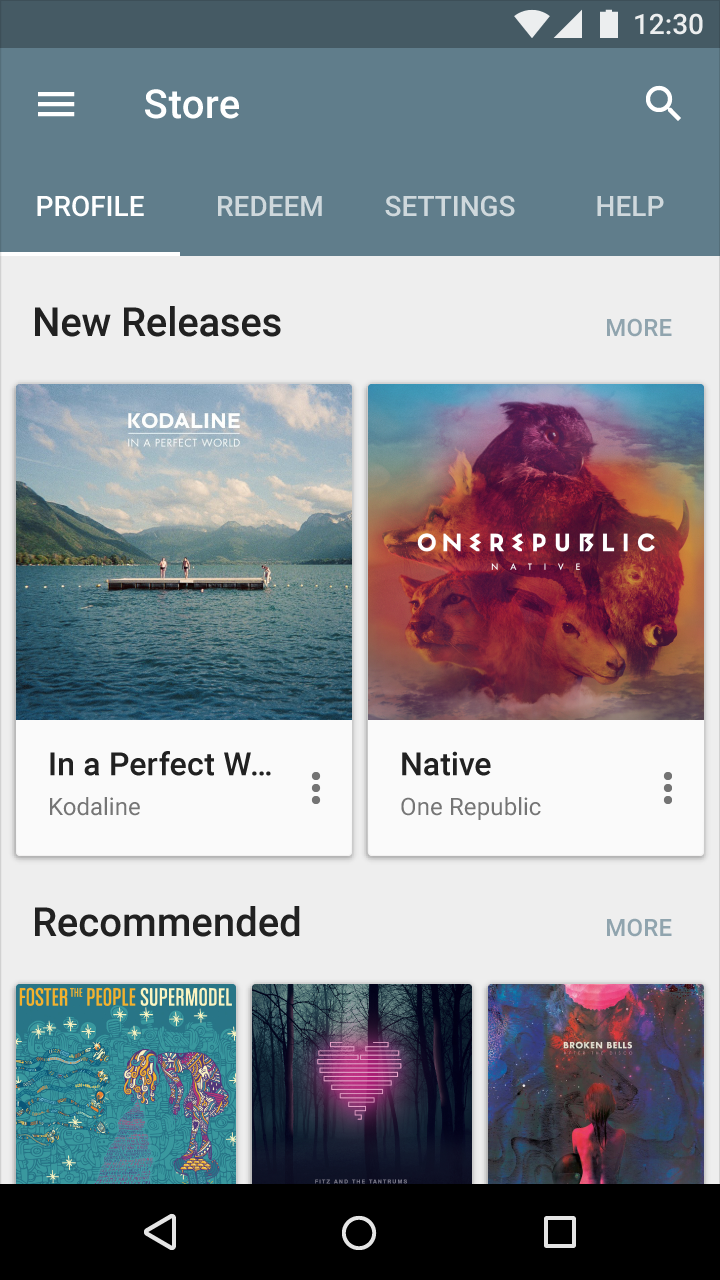Open the hamburger navigation drawer
The width and height of the screenshot is (720, 1280).
click(x=56, y=104)
